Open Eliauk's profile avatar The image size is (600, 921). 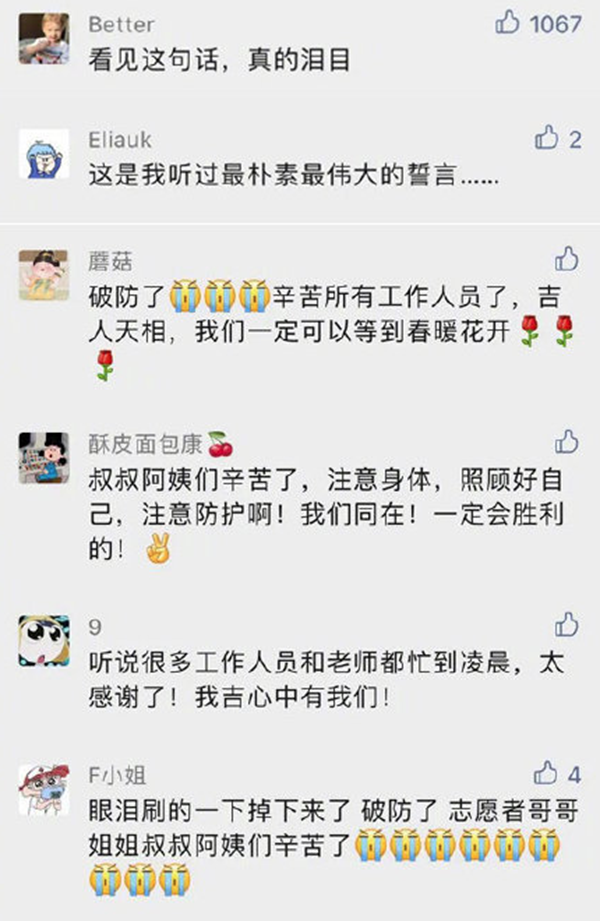tap(44, 154)
